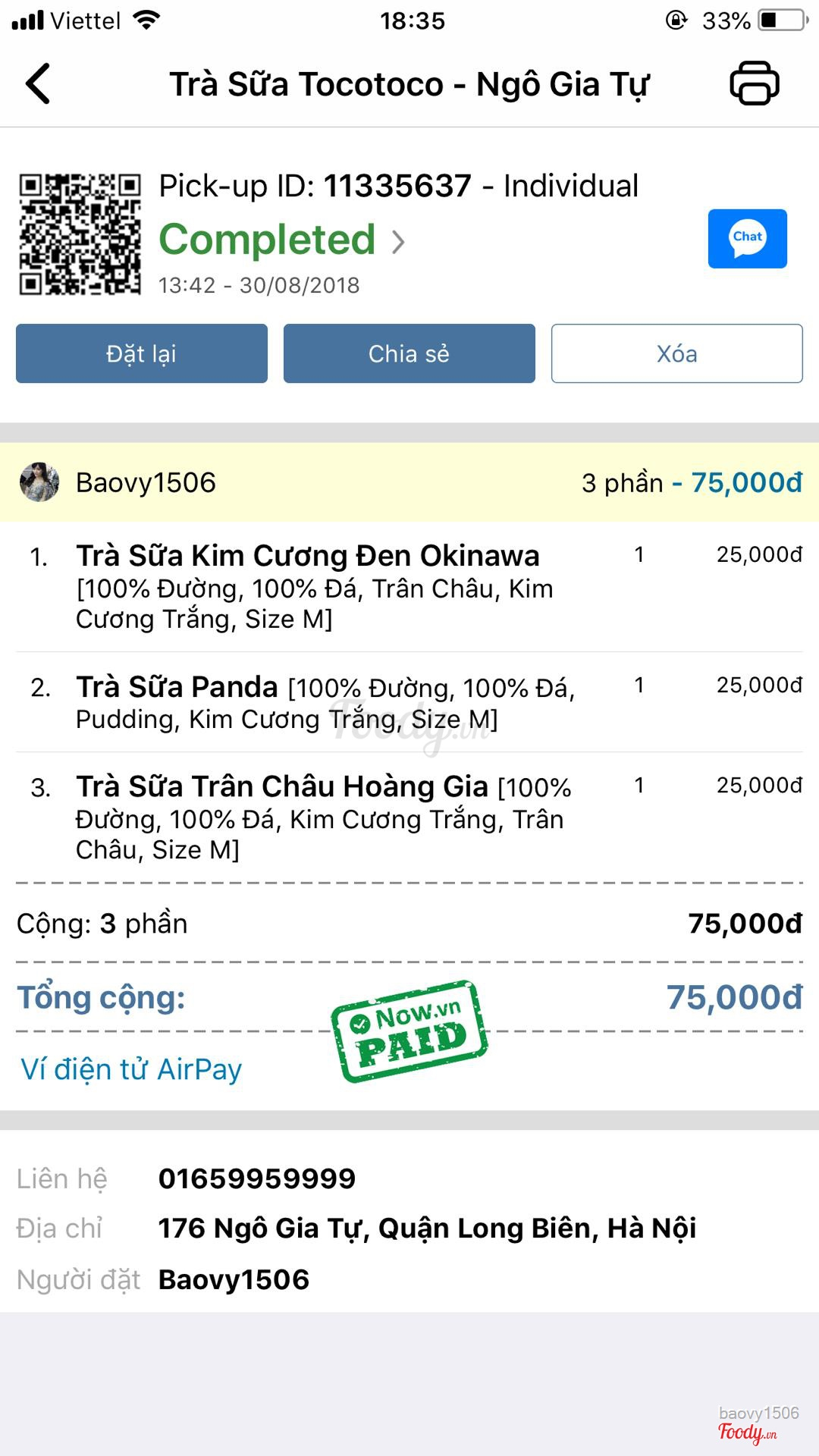Go back from the order detail
The height and width of the screenshot is (1456, 819).
pyautogui.click(x=38, y=83)
